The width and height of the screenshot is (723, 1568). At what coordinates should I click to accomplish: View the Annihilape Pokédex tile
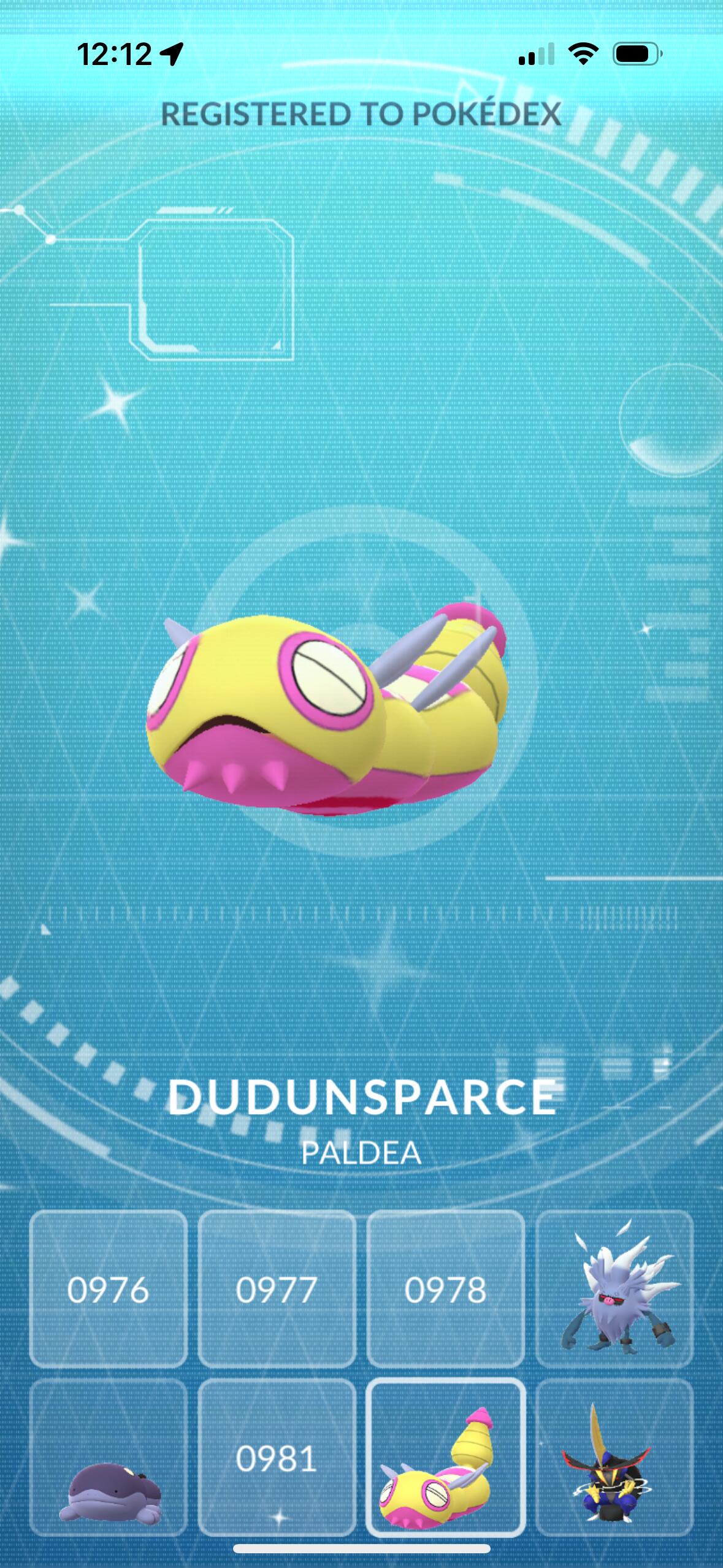[x=614, y=1289]
